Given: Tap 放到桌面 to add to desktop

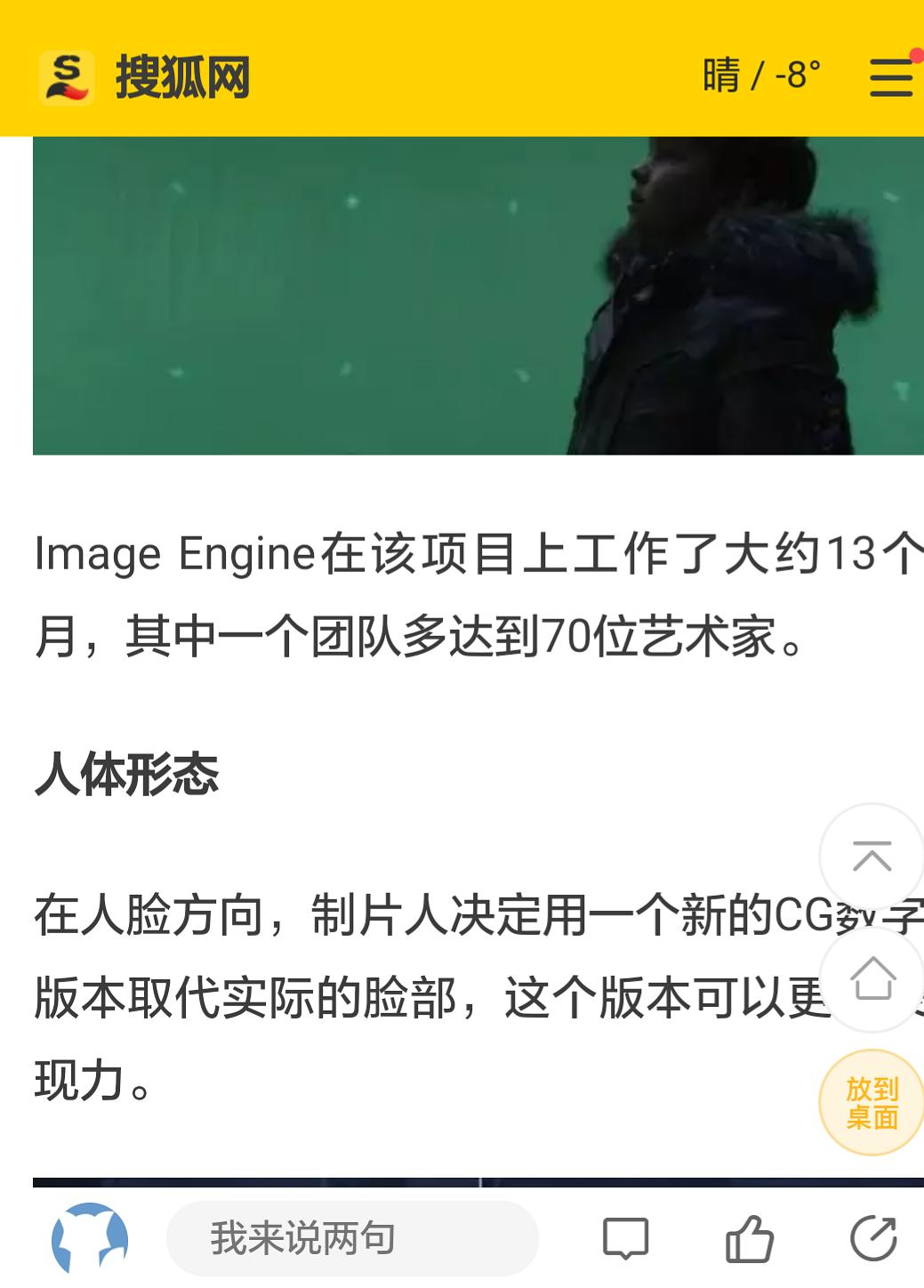Looking at the screenshot, I should (x=872, y=1103).
